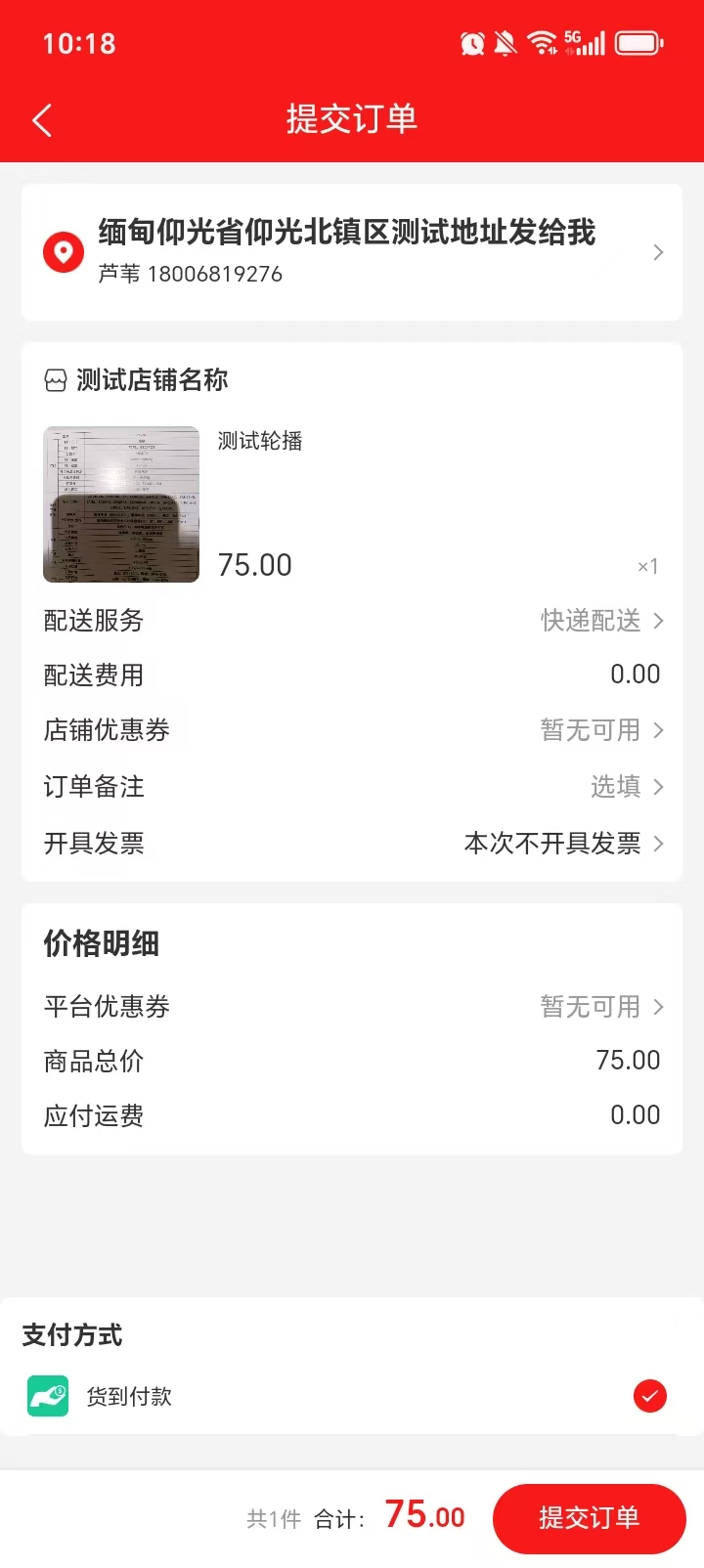The image size is (704, 1568).
Task: Toggle the red checkmark for cash on delivery
Action: click(648, 1396)
